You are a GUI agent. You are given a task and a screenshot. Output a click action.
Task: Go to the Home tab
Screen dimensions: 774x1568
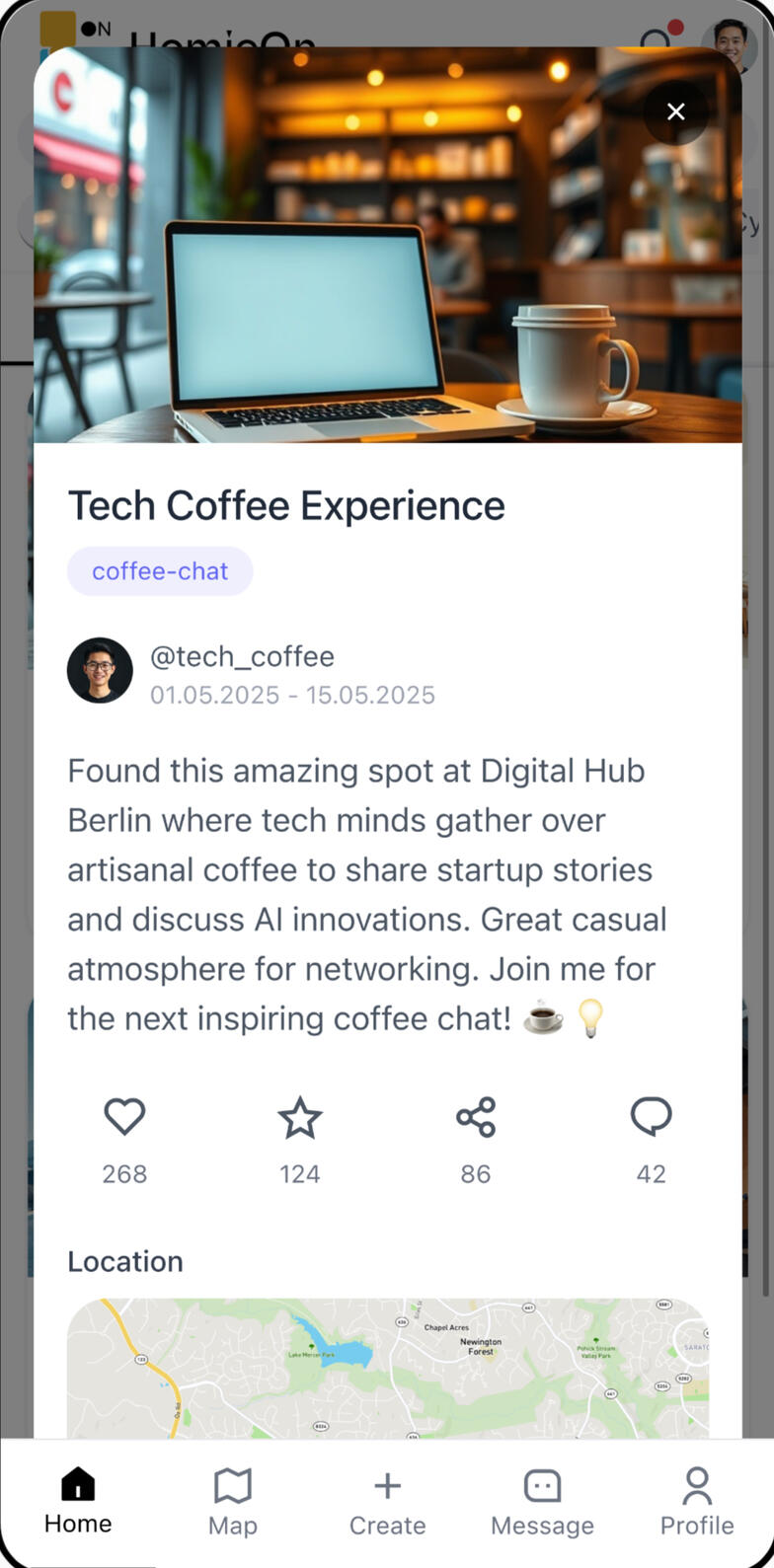(x=78, y=1501)
